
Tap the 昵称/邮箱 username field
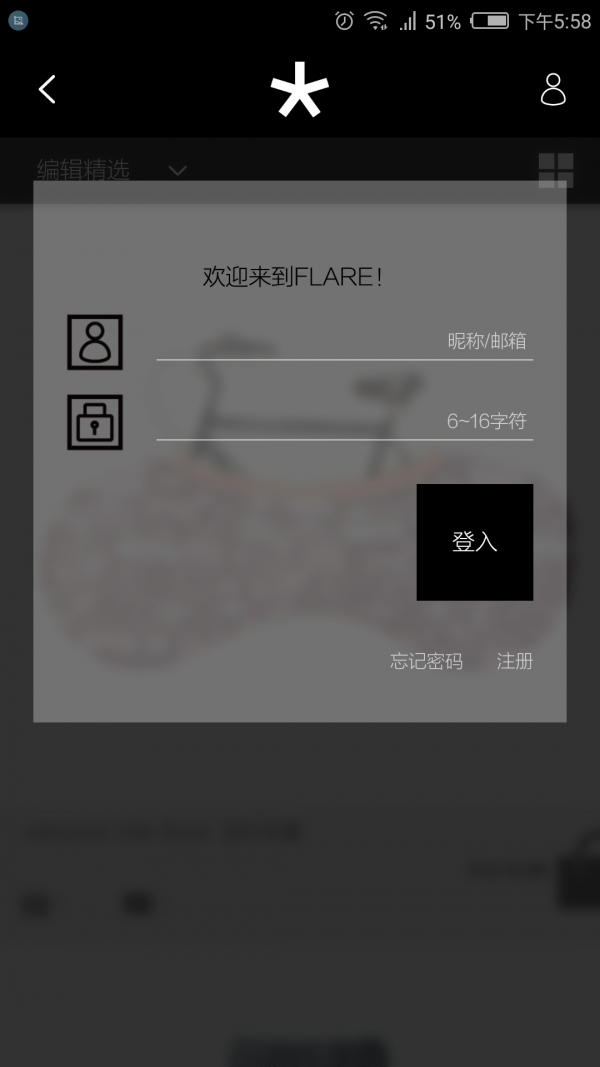point(345,341)
